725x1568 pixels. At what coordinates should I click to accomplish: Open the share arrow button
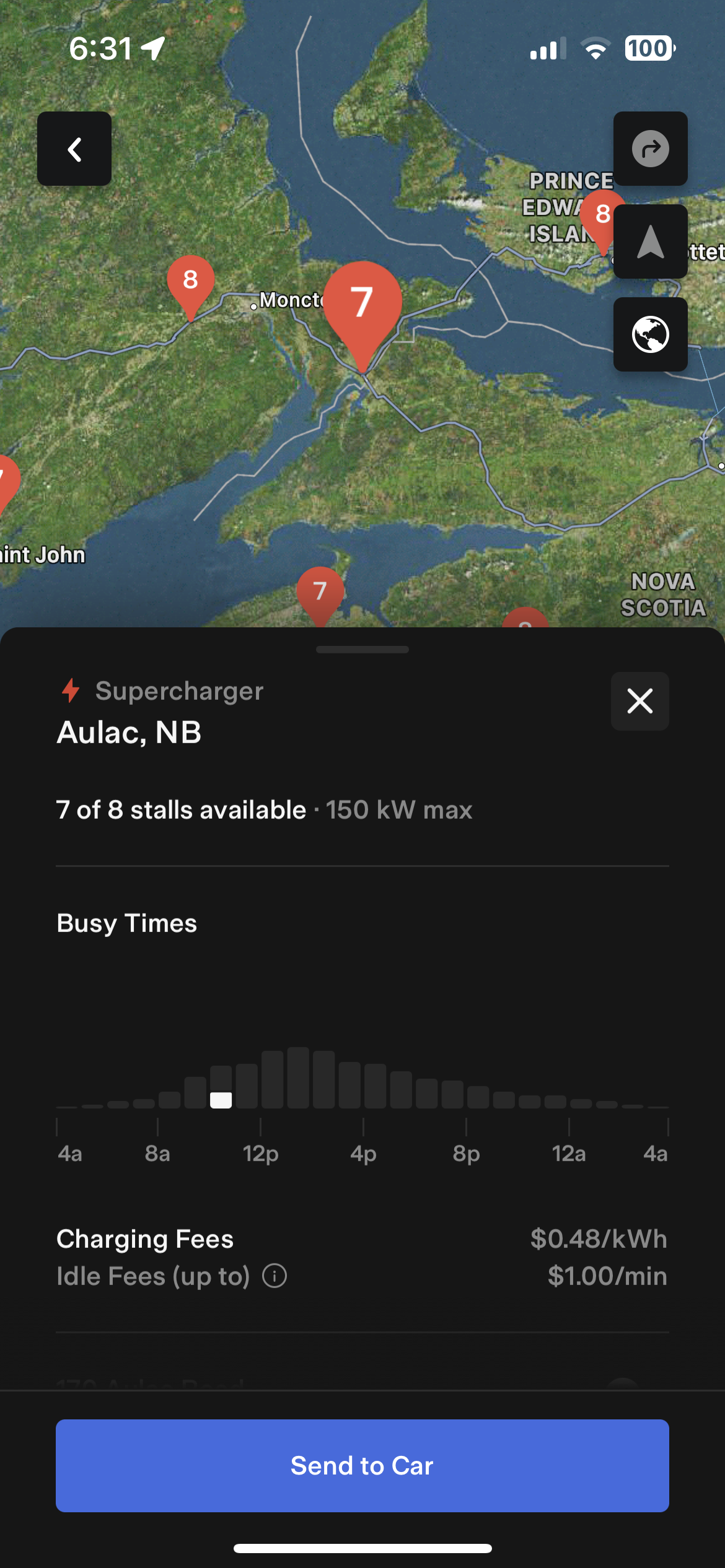(x=650, y=149)
